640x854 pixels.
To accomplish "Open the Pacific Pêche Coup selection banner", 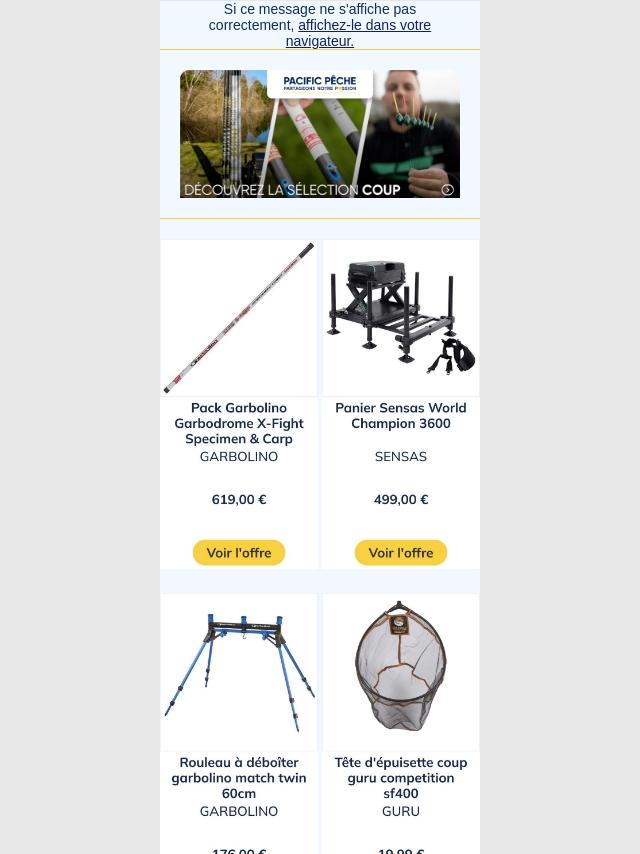I will [320, 134].
